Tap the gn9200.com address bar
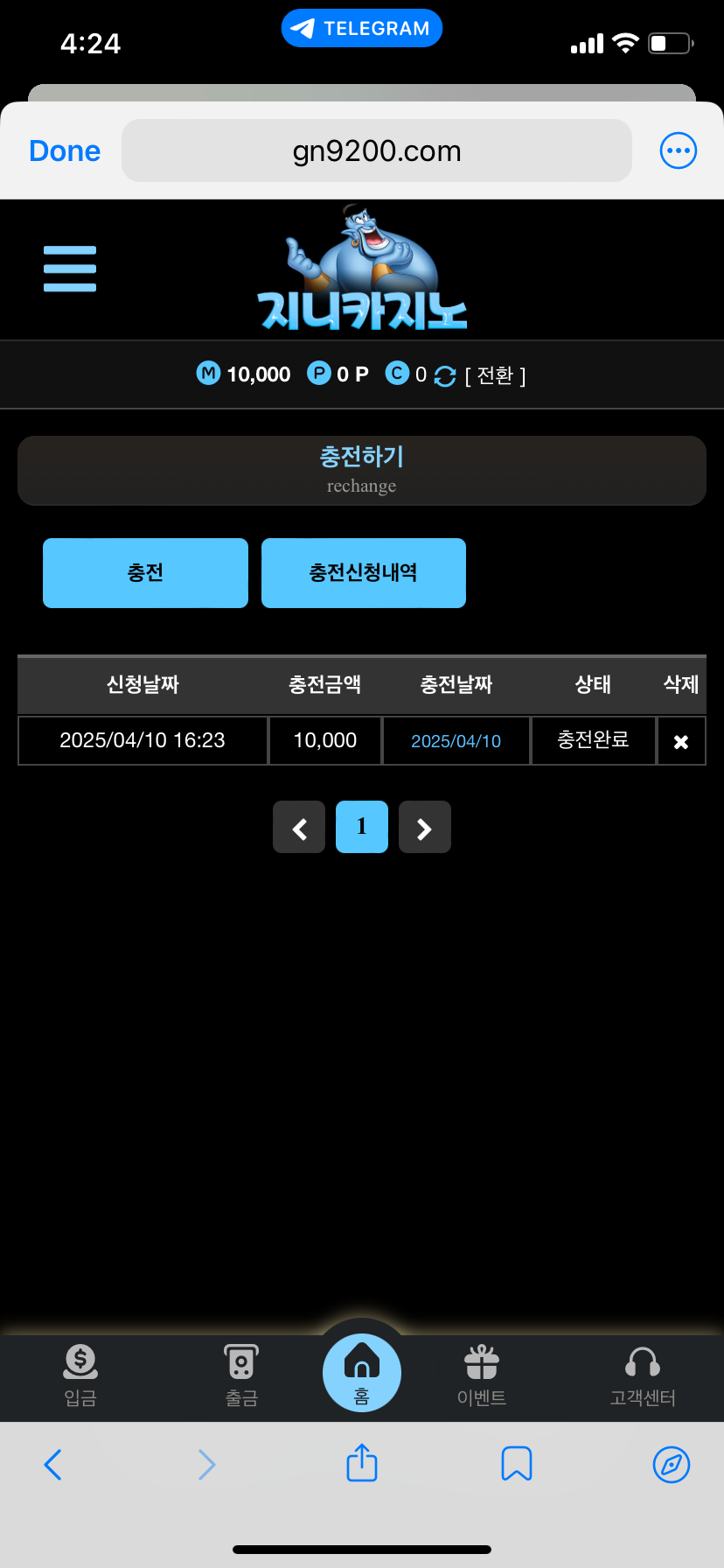724x1568 pixels. tap(376, 150)
